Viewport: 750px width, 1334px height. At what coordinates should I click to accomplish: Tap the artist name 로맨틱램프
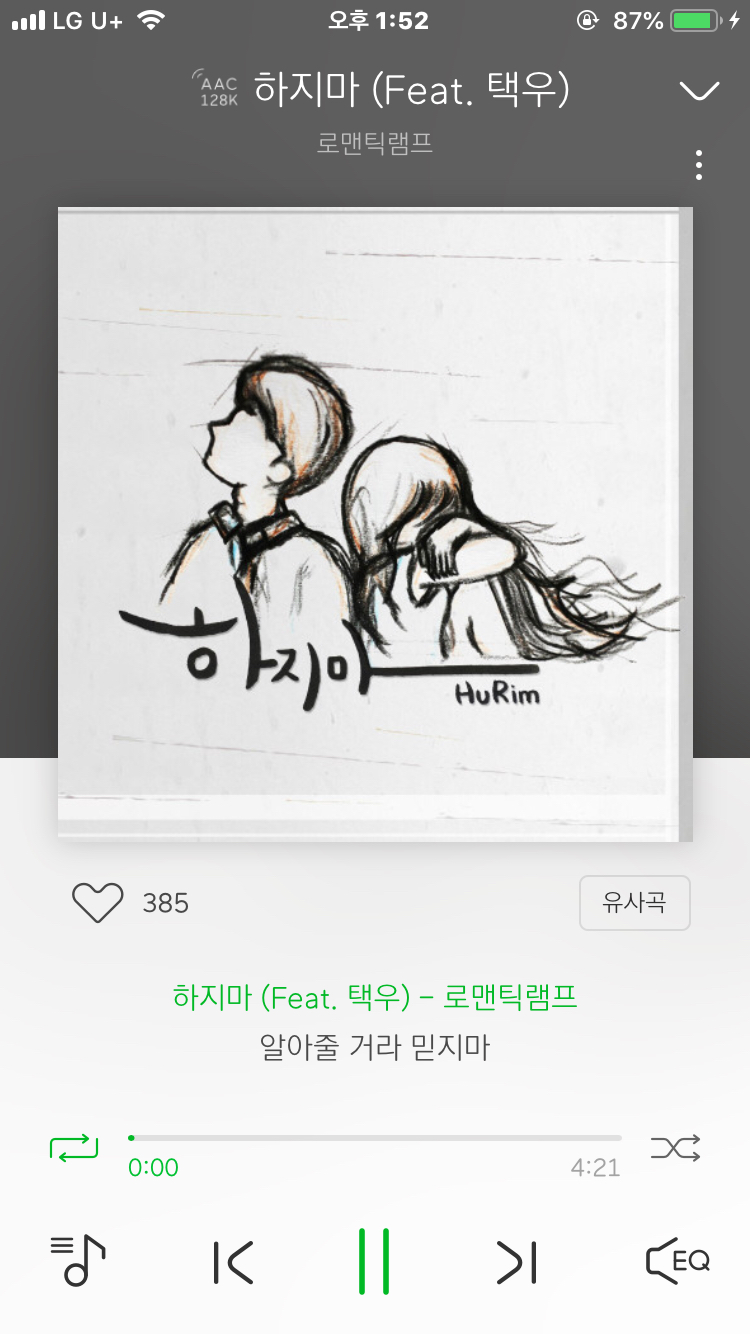[374, 143]
